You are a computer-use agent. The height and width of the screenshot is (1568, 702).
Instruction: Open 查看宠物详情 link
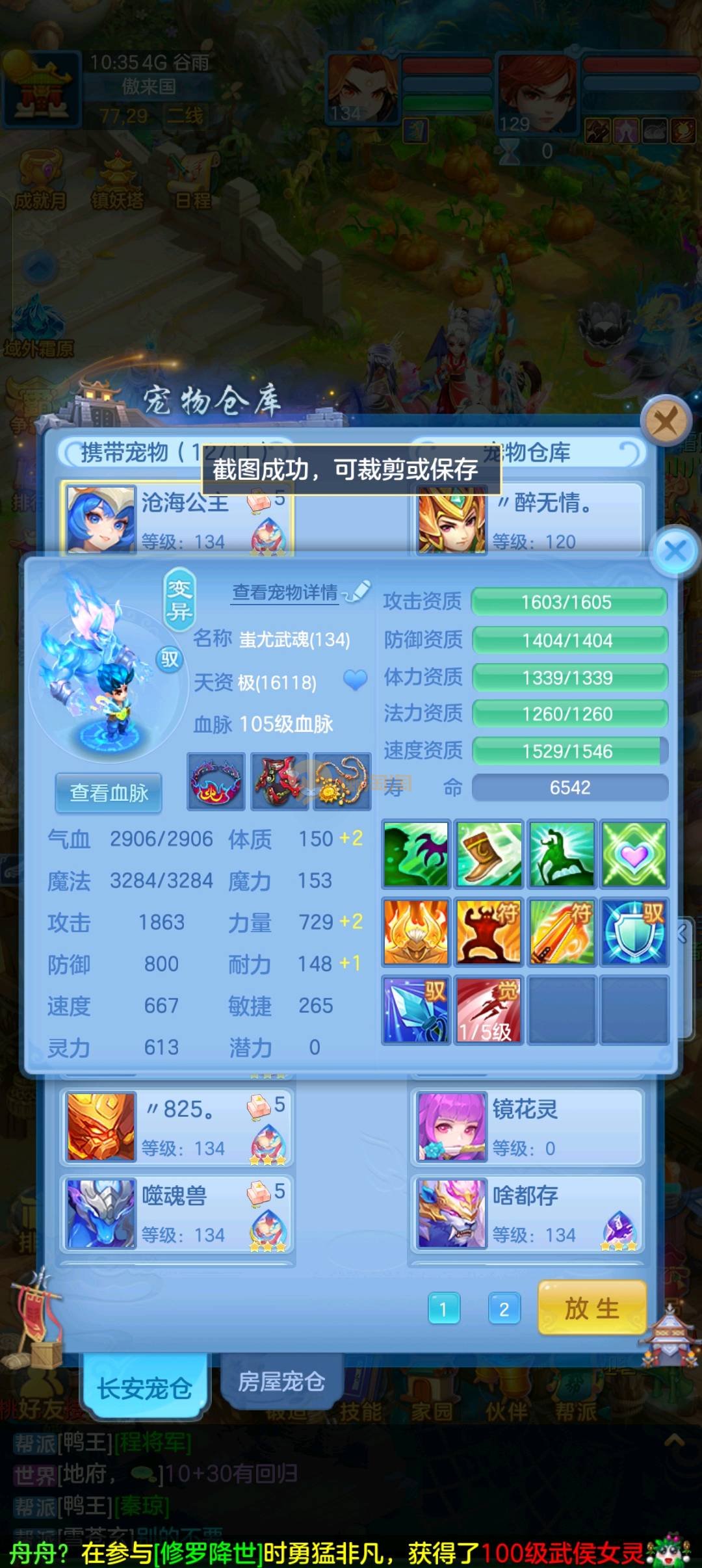pyautogui.click(x=285, y=592)
